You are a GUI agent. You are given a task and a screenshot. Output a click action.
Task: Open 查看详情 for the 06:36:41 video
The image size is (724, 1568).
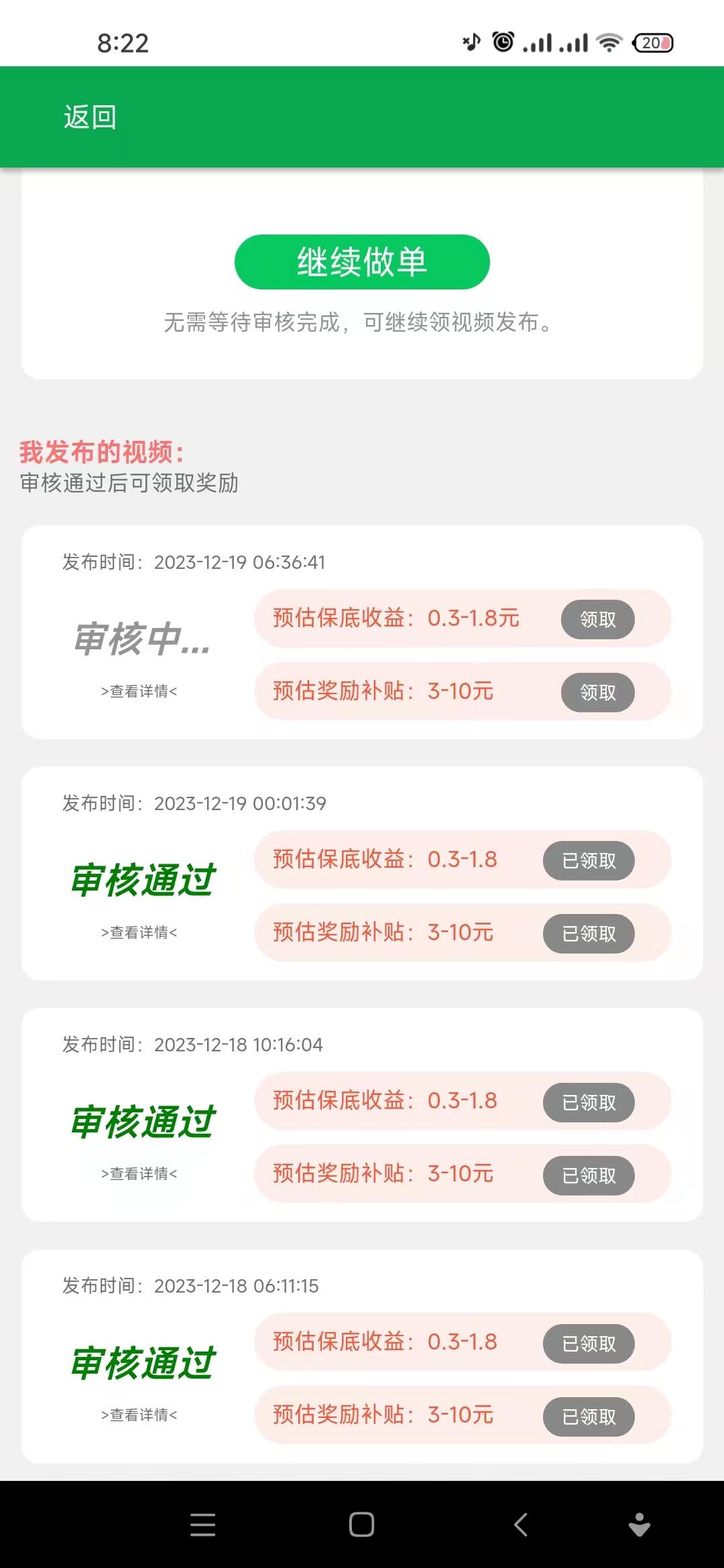tap(139, 691)
